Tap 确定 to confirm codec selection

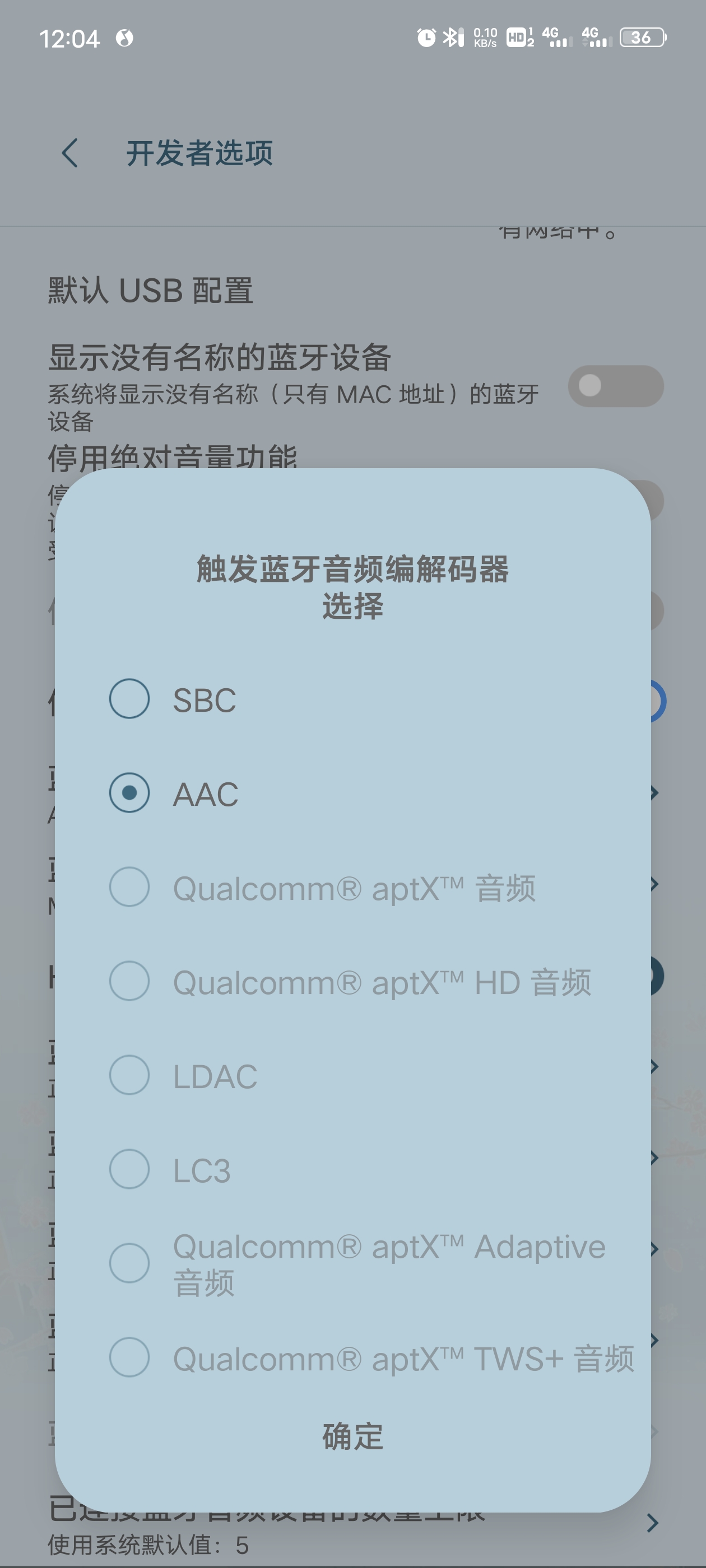point(352,1436)
